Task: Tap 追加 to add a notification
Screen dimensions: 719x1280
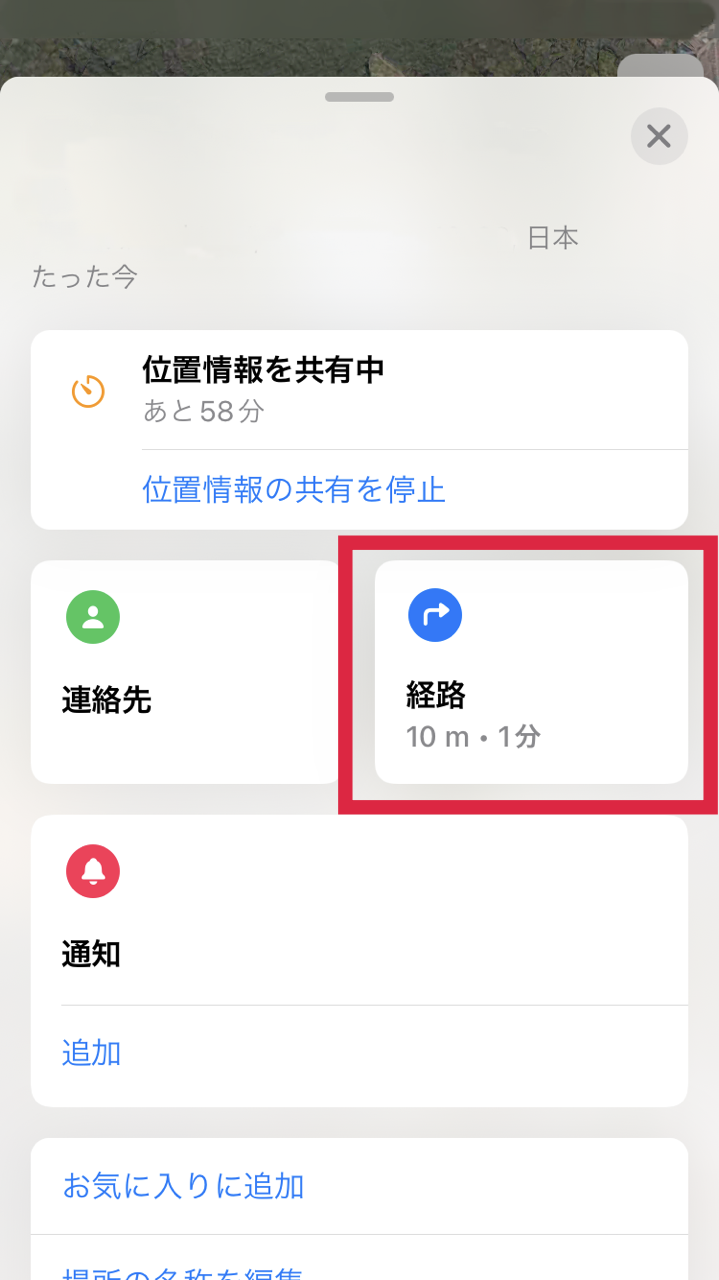Action: pos(92,1053)
